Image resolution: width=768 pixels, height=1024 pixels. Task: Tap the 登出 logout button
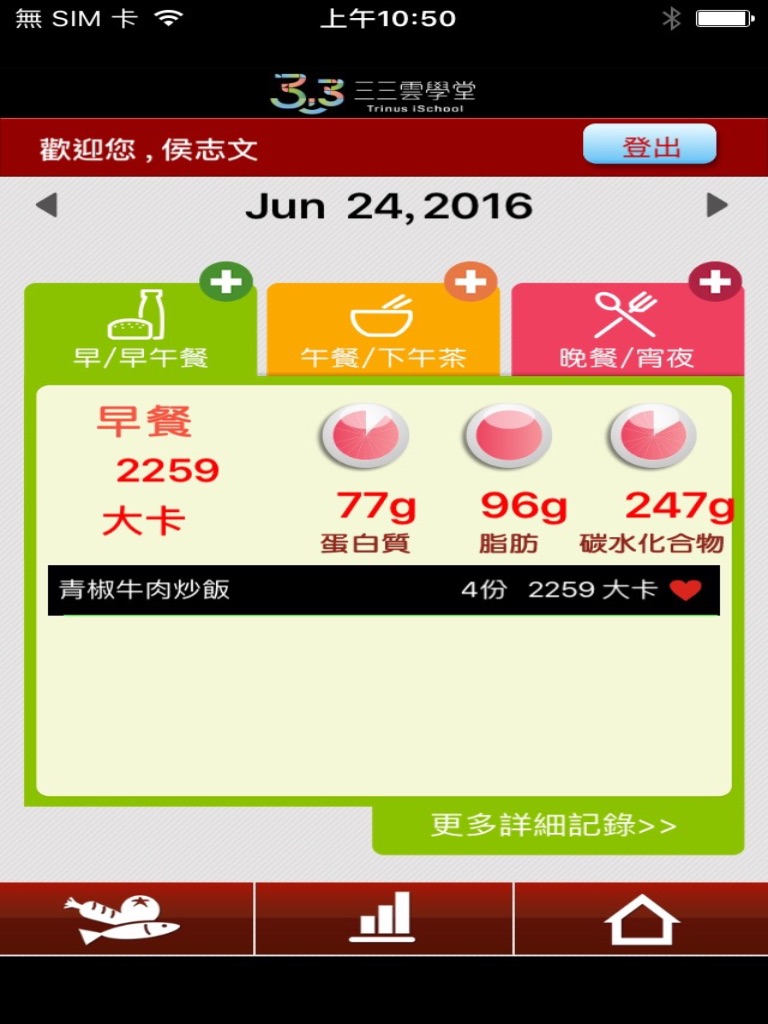[649, 145]
